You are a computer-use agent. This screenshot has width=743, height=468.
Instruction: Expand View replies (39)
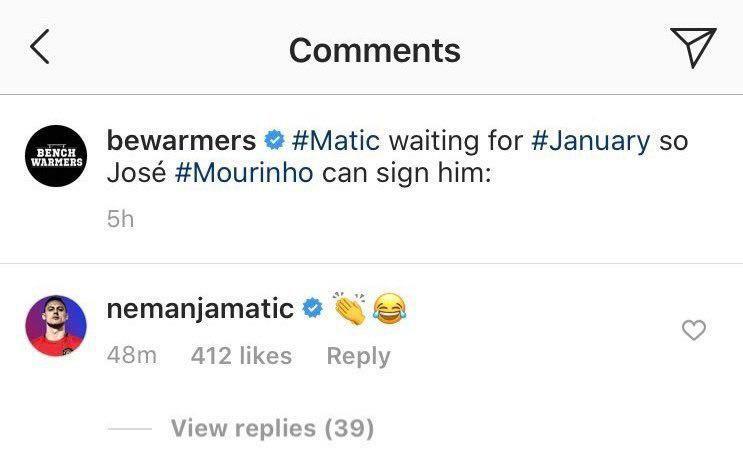(272, 429)
